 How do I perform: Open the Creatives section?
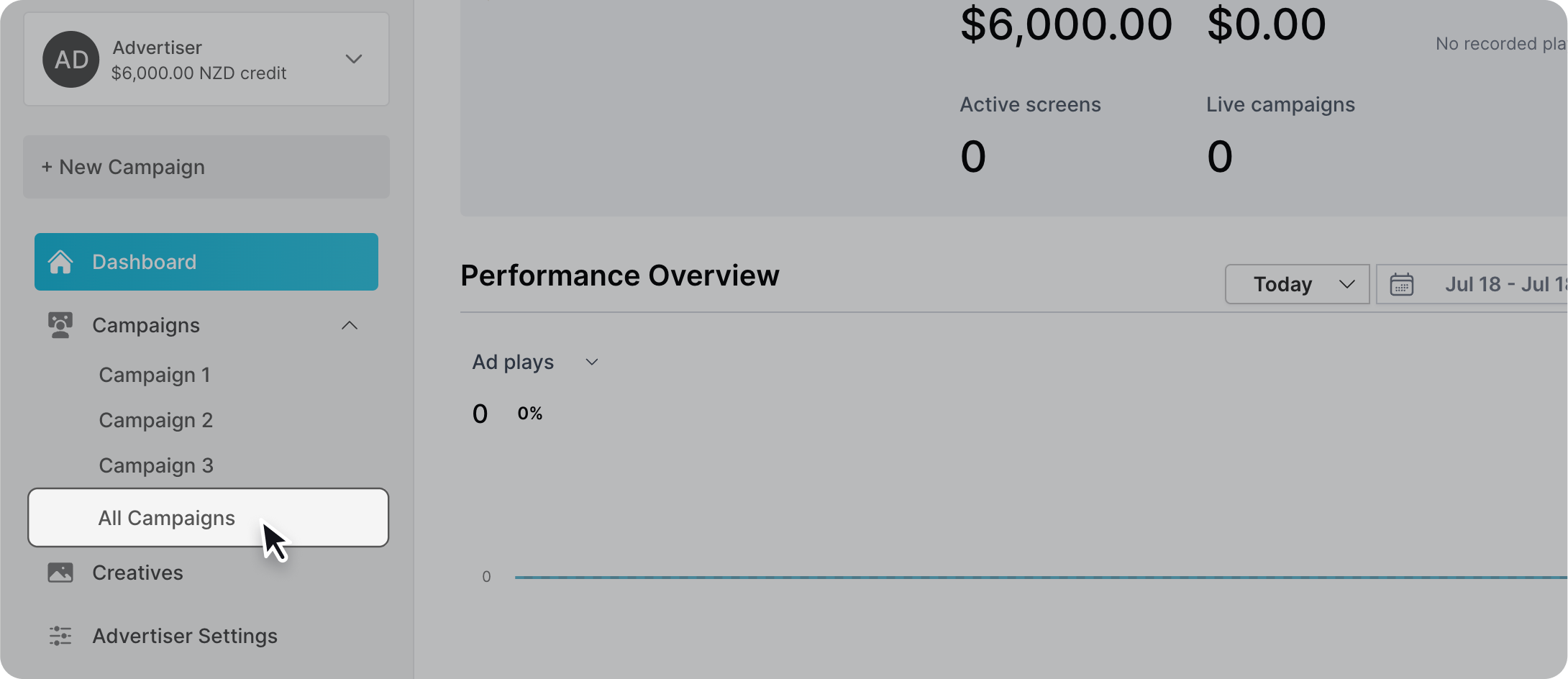137,573
